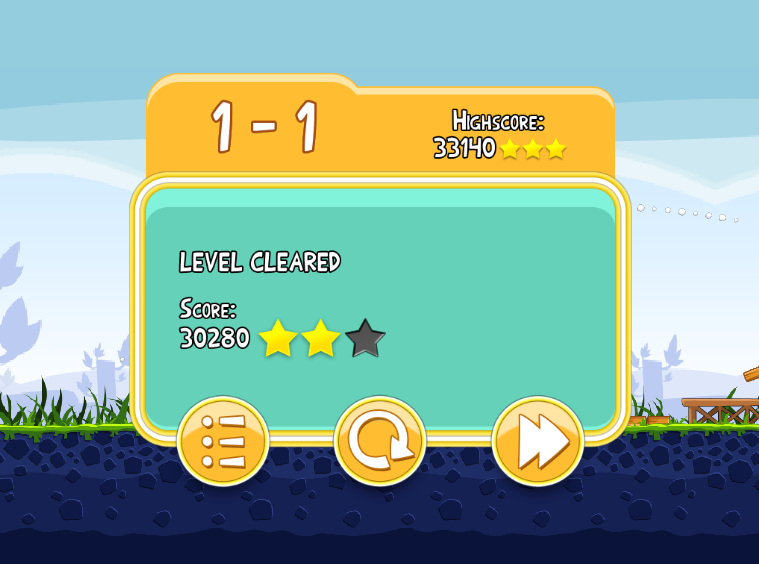The image size is (759, 564).
Task: Replay level 1-1
Action: point(380,441)
